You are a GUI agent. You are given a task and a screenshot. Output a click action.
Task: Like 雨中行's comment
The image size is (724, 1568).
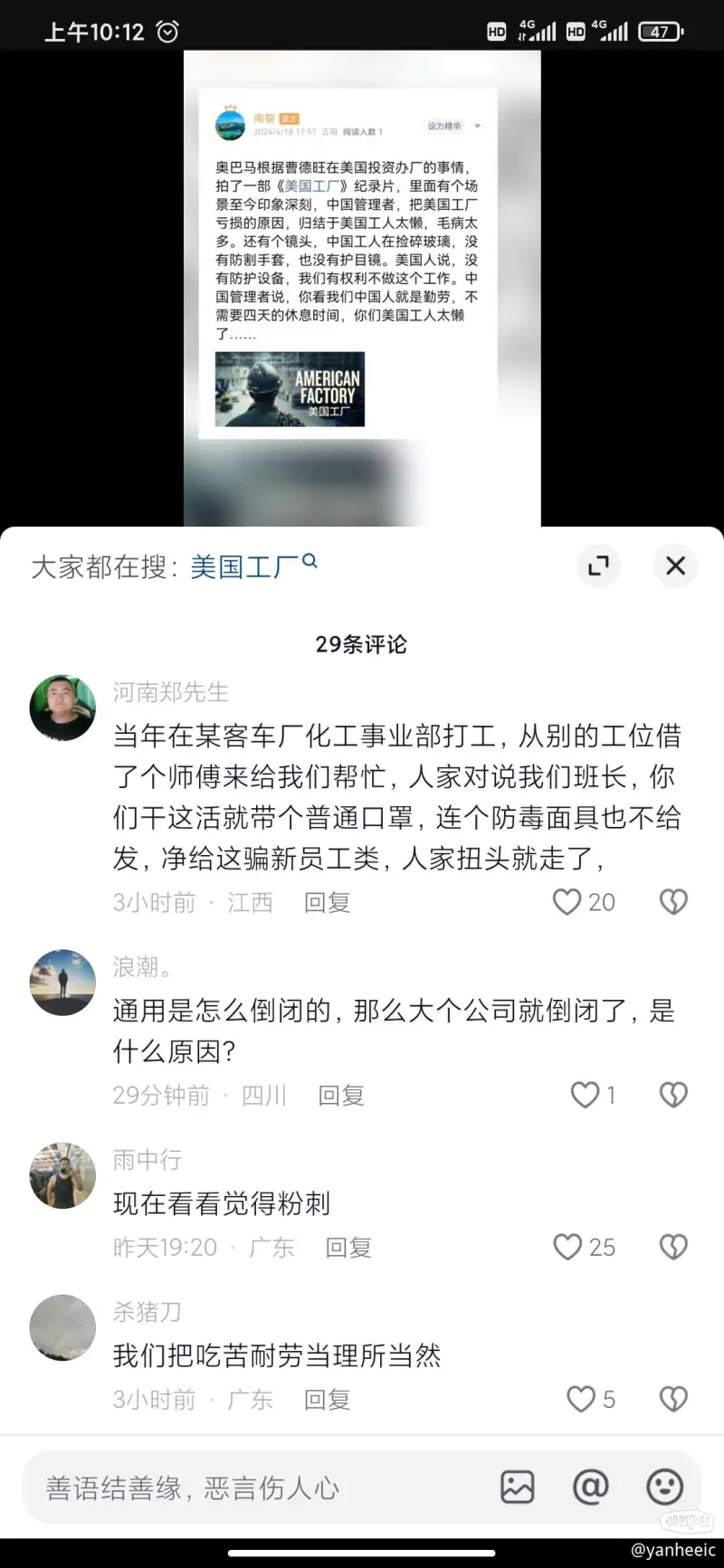[x=568, y=1248]
